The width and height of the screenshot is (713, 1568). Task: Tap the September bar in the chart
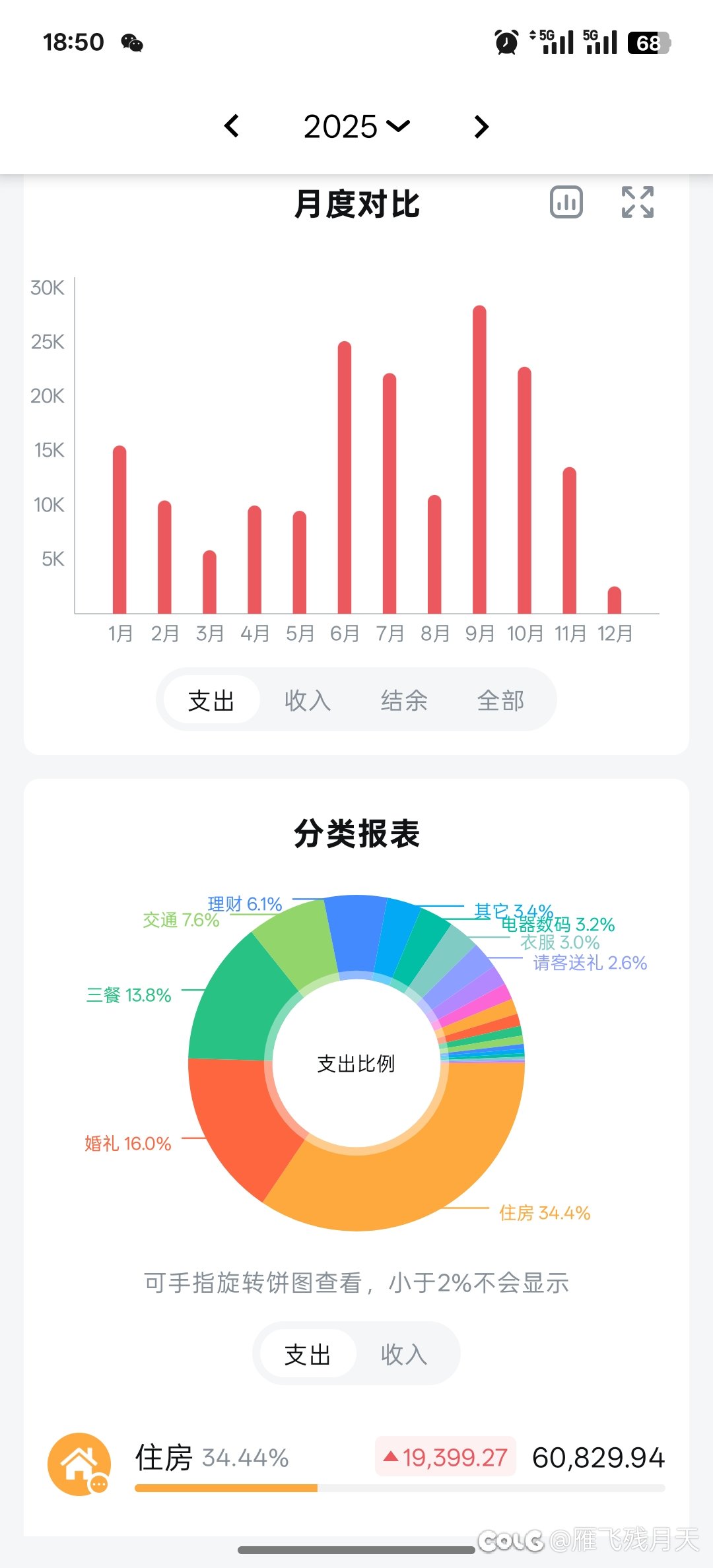[479, 462]
